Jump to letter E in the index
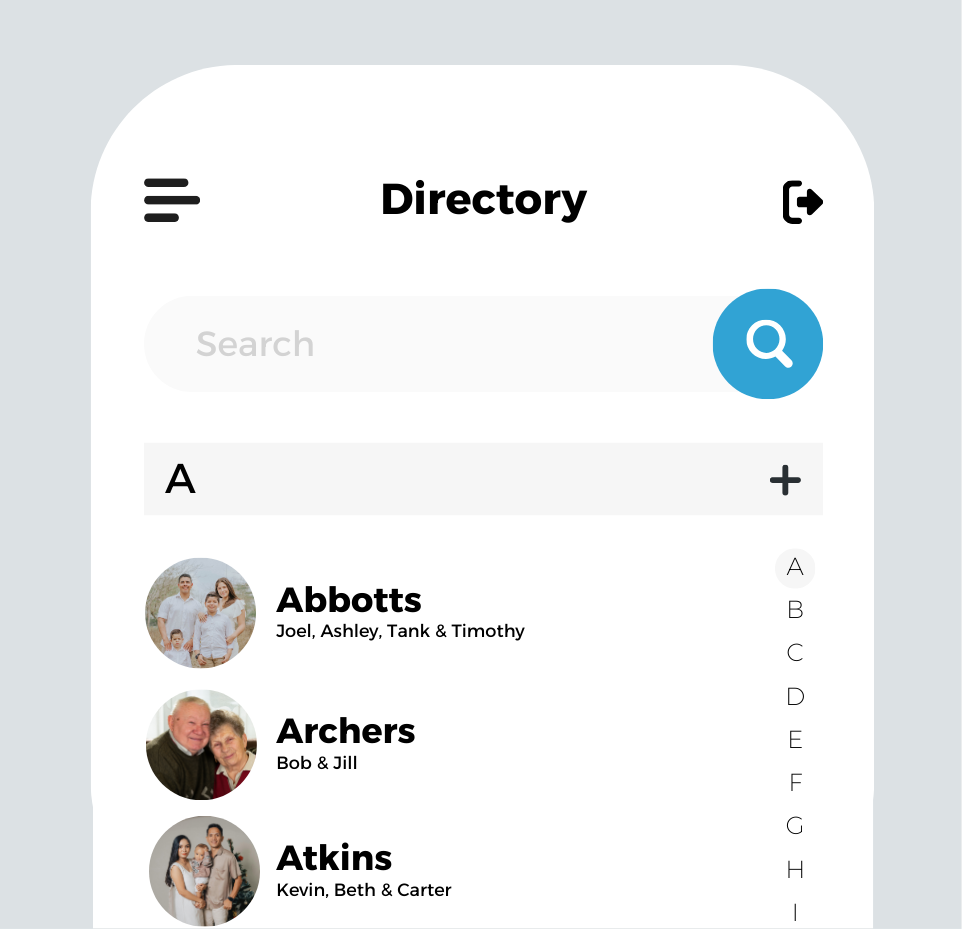 (x=795, y=740)
